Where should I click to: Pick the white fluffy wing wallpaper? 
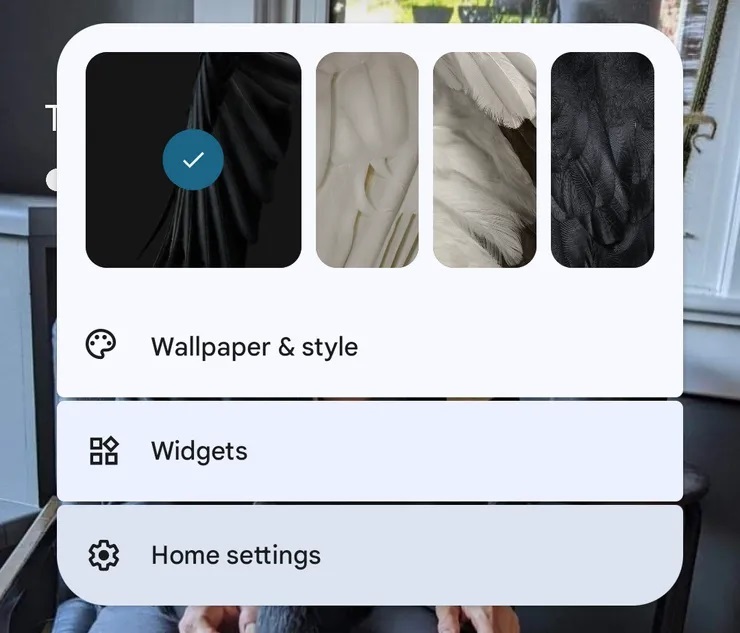pos(484,160)
